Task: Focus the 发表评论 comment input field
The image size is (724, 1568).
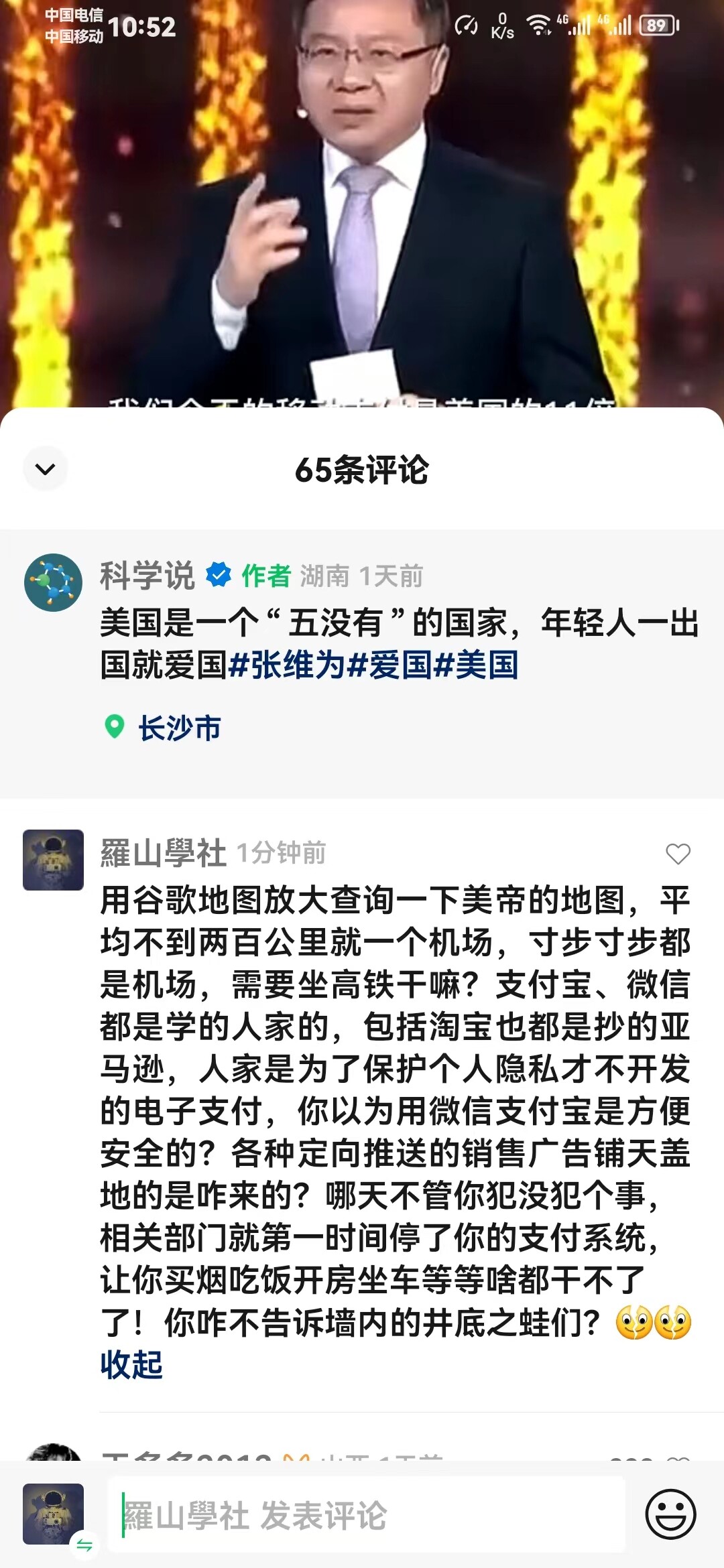Action: tap(366, 1515)
